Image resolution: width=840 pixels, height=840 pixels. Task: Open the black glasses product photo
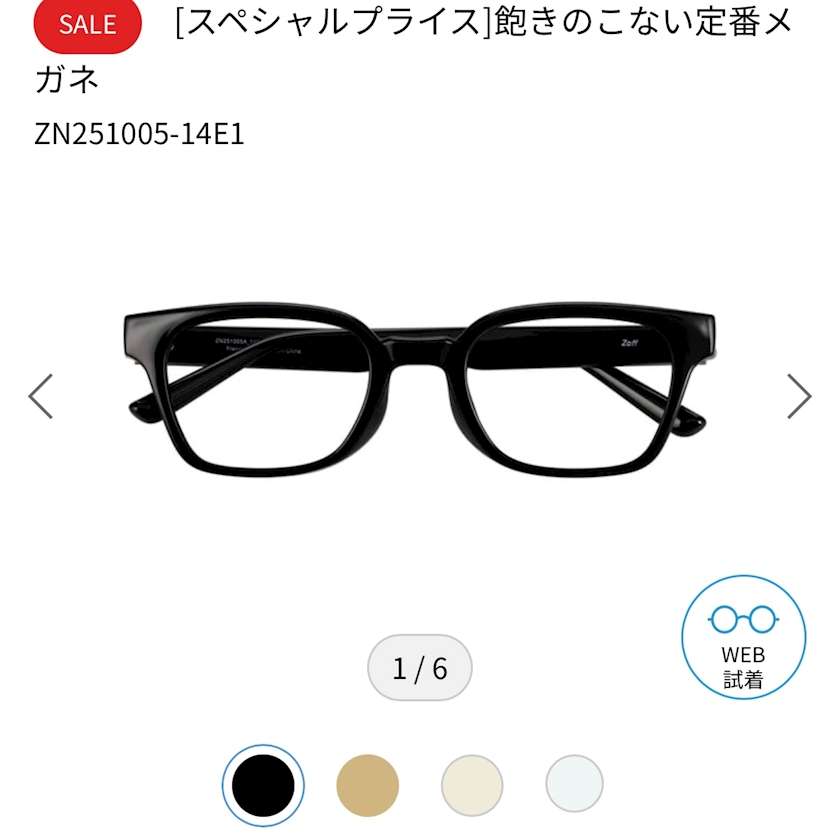click(x=419, y=389)
